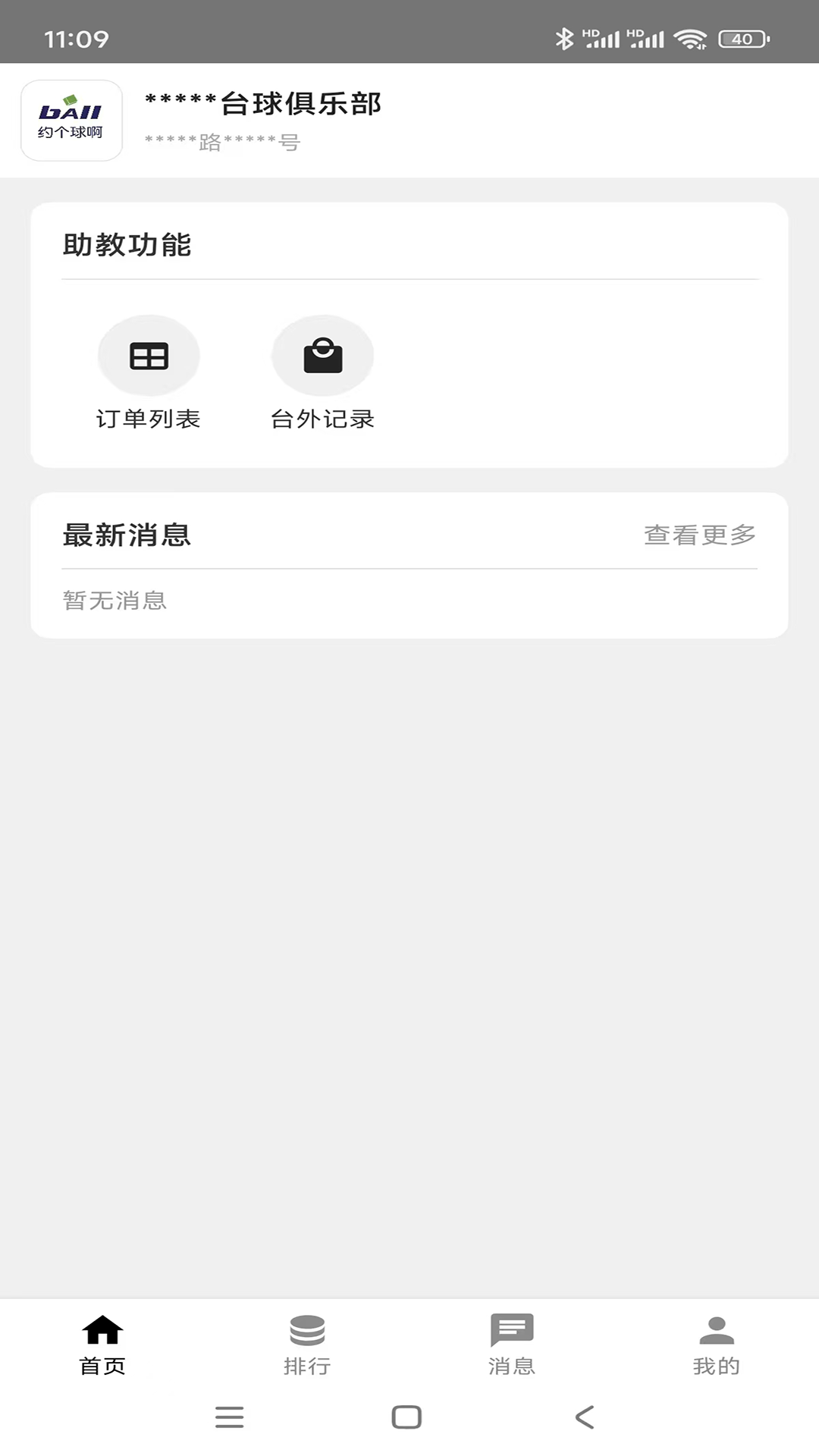Switch to the 消息 messages tab
The width and height of the screenshot is (819, 1456).
[x=512, y=1345]
